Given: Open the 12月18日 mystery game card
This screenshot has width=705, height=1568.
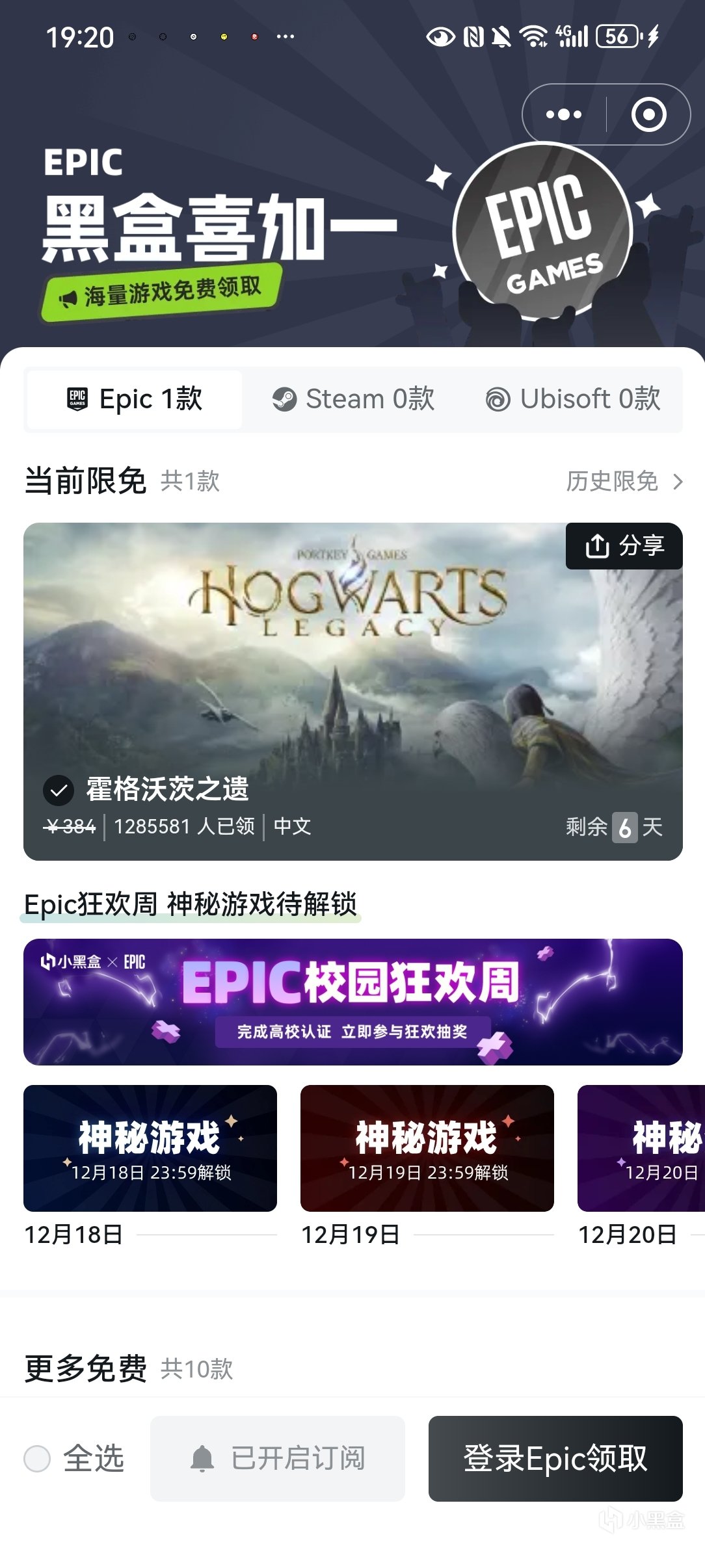Looking at the screenshot, I should [x=150, y=1148].
